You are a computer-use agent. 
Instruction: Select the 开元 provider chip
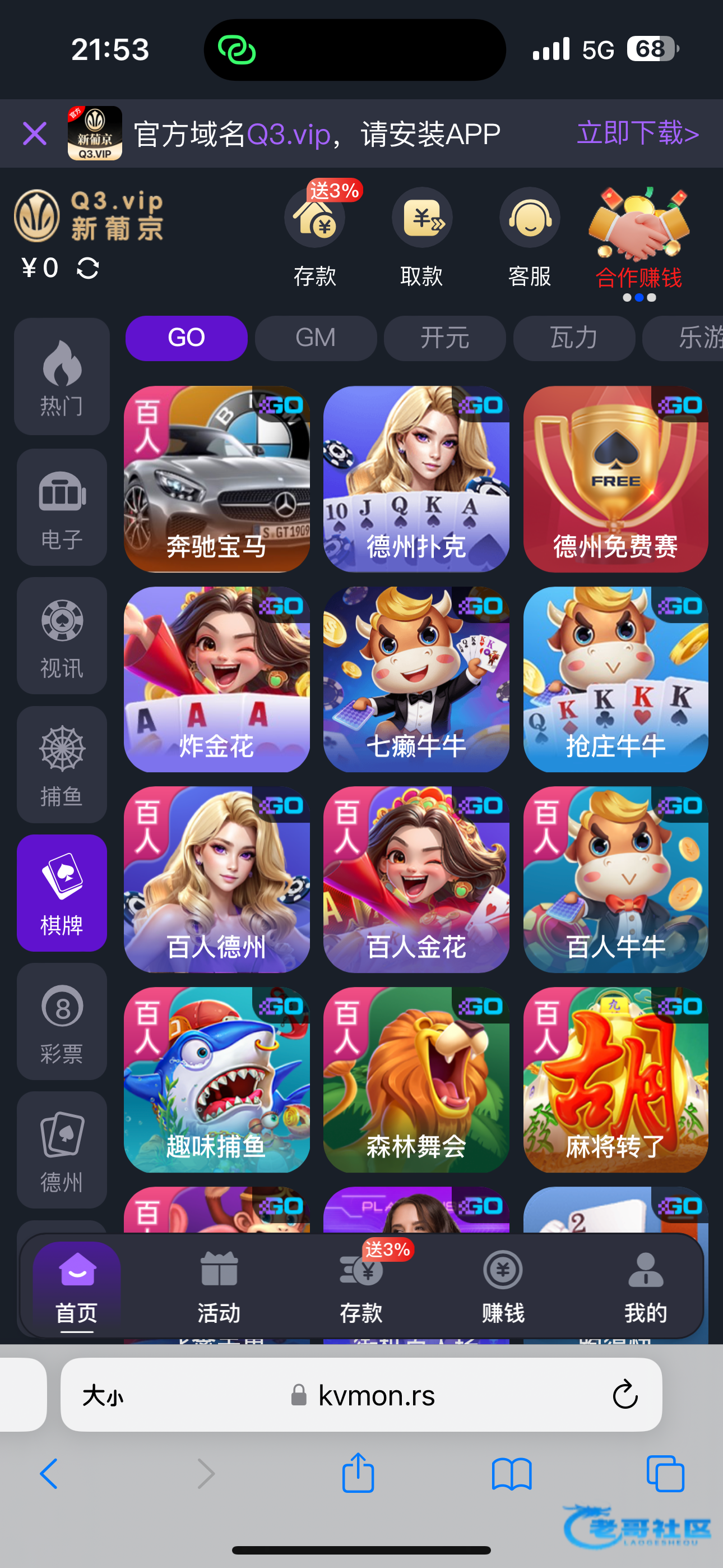(444, 338)
